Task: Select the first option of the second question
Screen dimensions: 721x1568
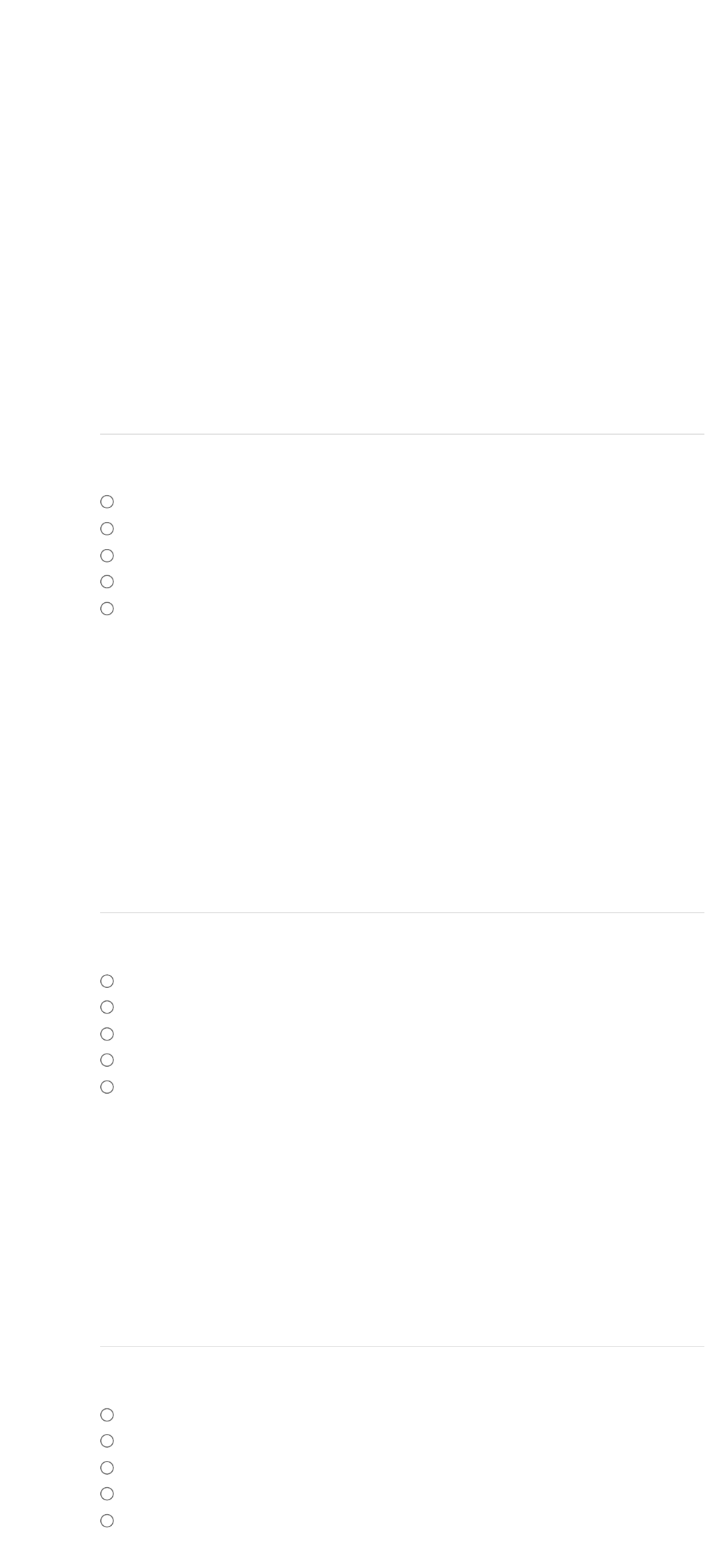Action: [107, 981]
